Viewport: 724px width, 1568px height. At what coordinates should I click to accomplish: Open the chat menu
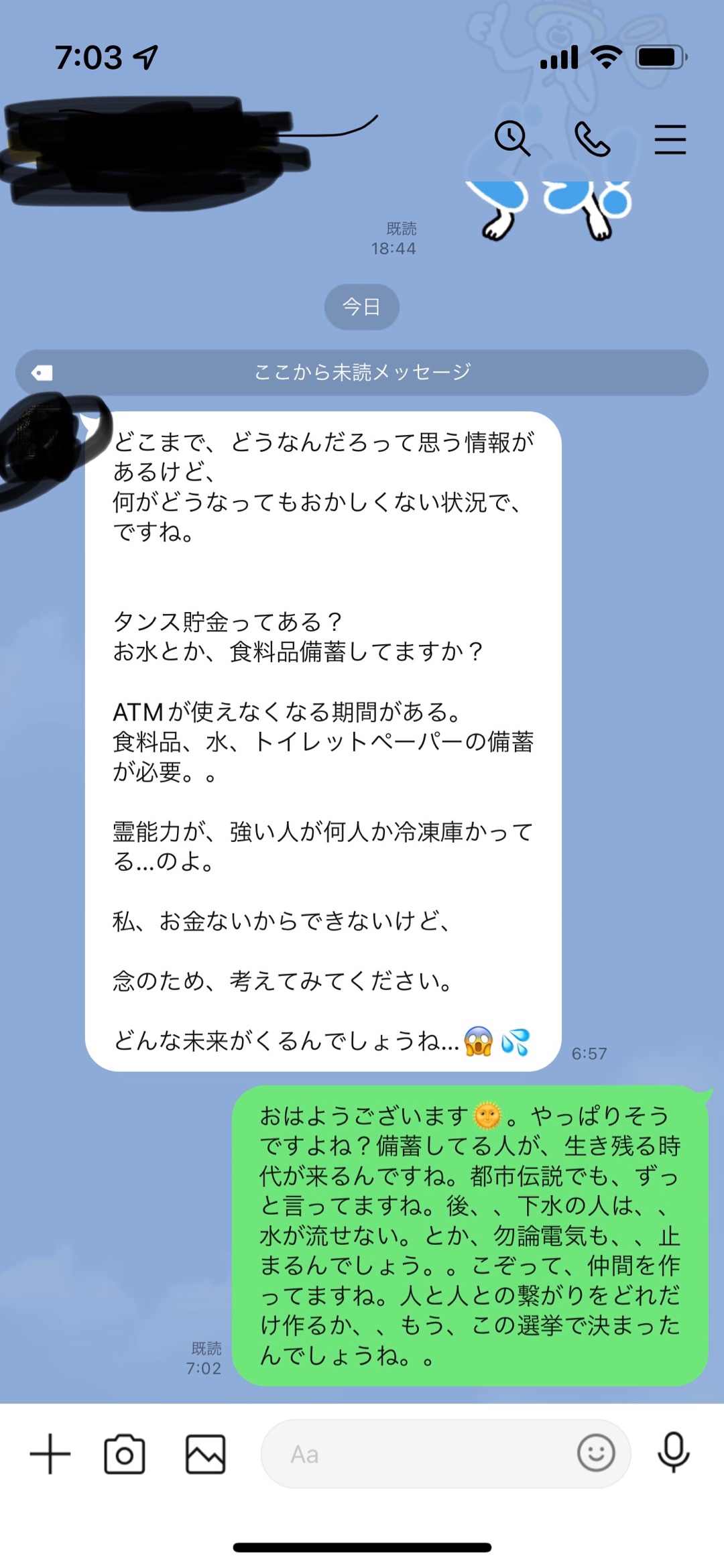tap(670, 139)
